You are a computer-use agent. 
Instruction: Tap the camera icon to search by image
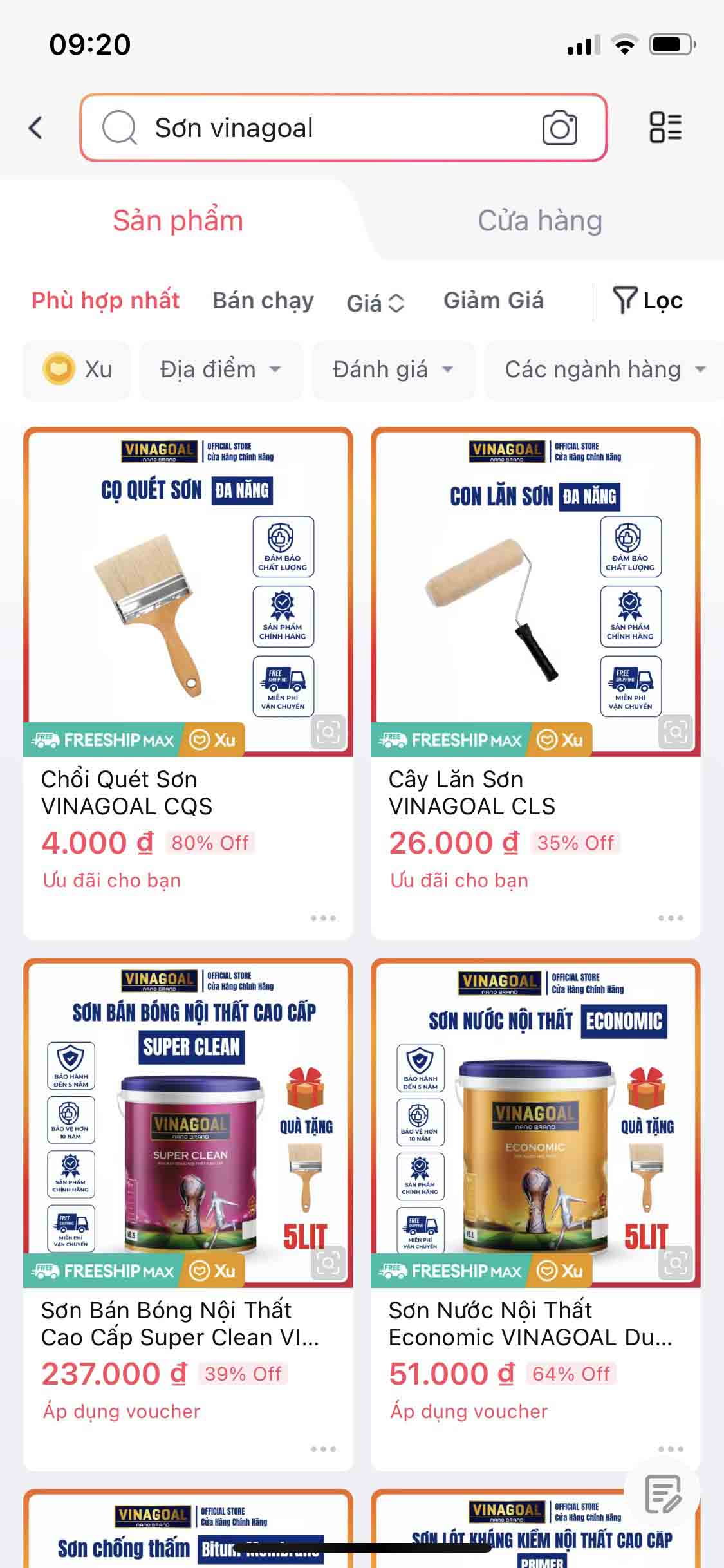(x=559, y=127)
